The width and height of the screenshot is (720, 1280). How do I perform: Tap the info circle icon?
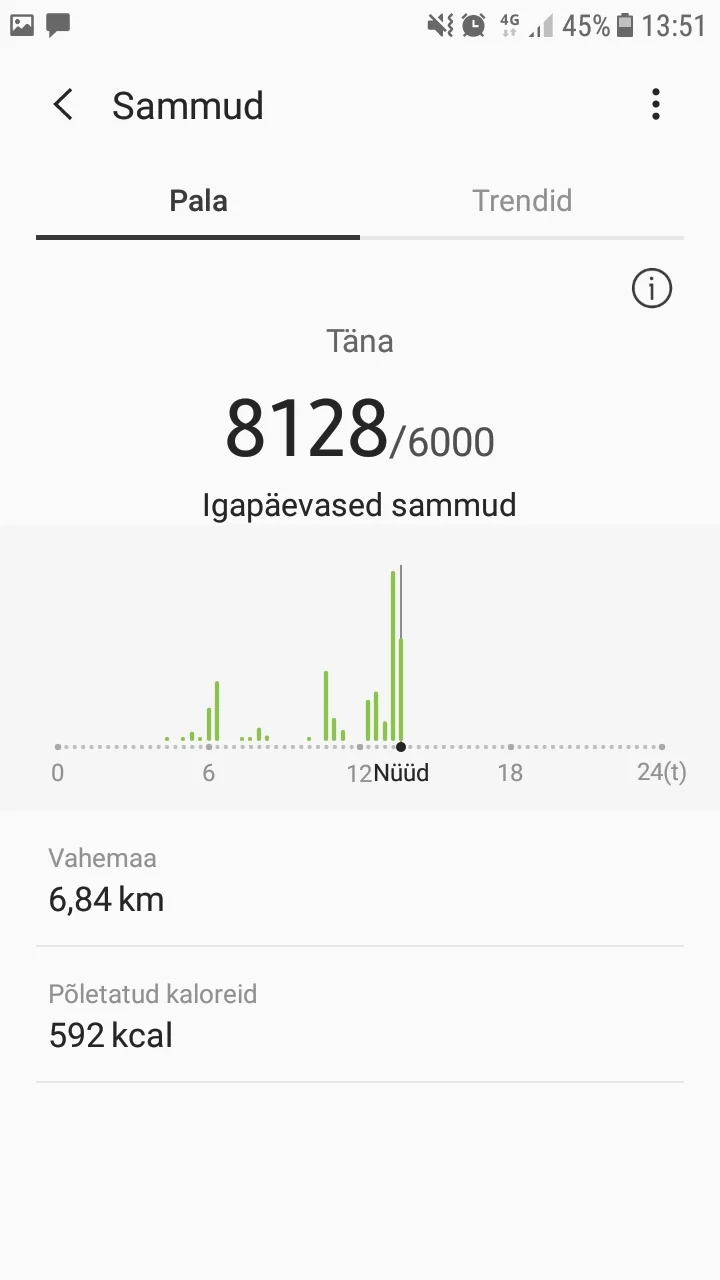(651, 288)
